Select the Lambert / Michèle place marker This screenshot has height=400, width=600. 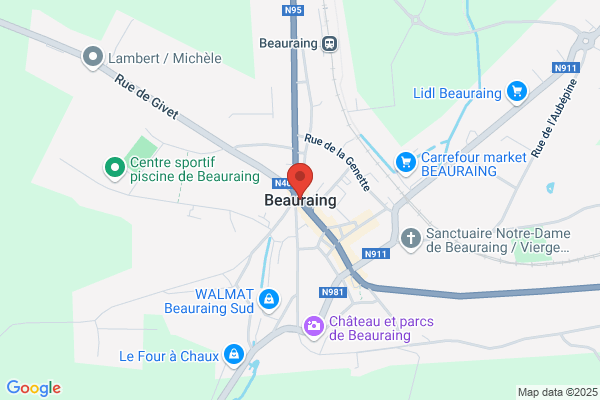tap(93, 57)
